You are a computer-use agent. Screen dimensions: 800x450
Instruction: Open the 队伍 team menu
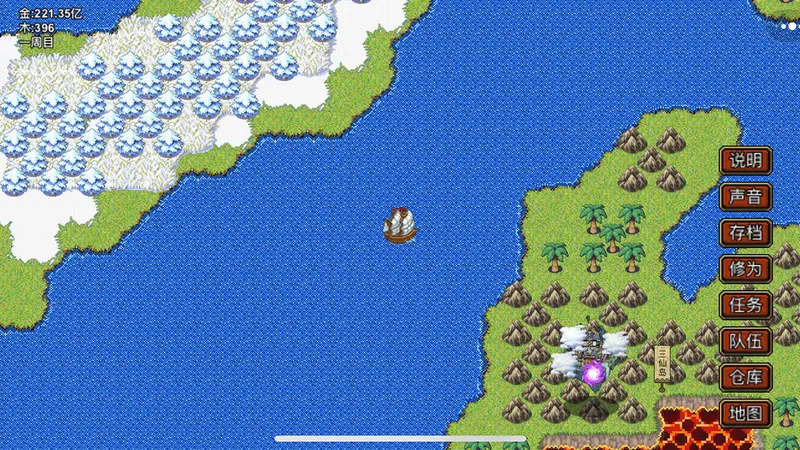click(745, 341)
